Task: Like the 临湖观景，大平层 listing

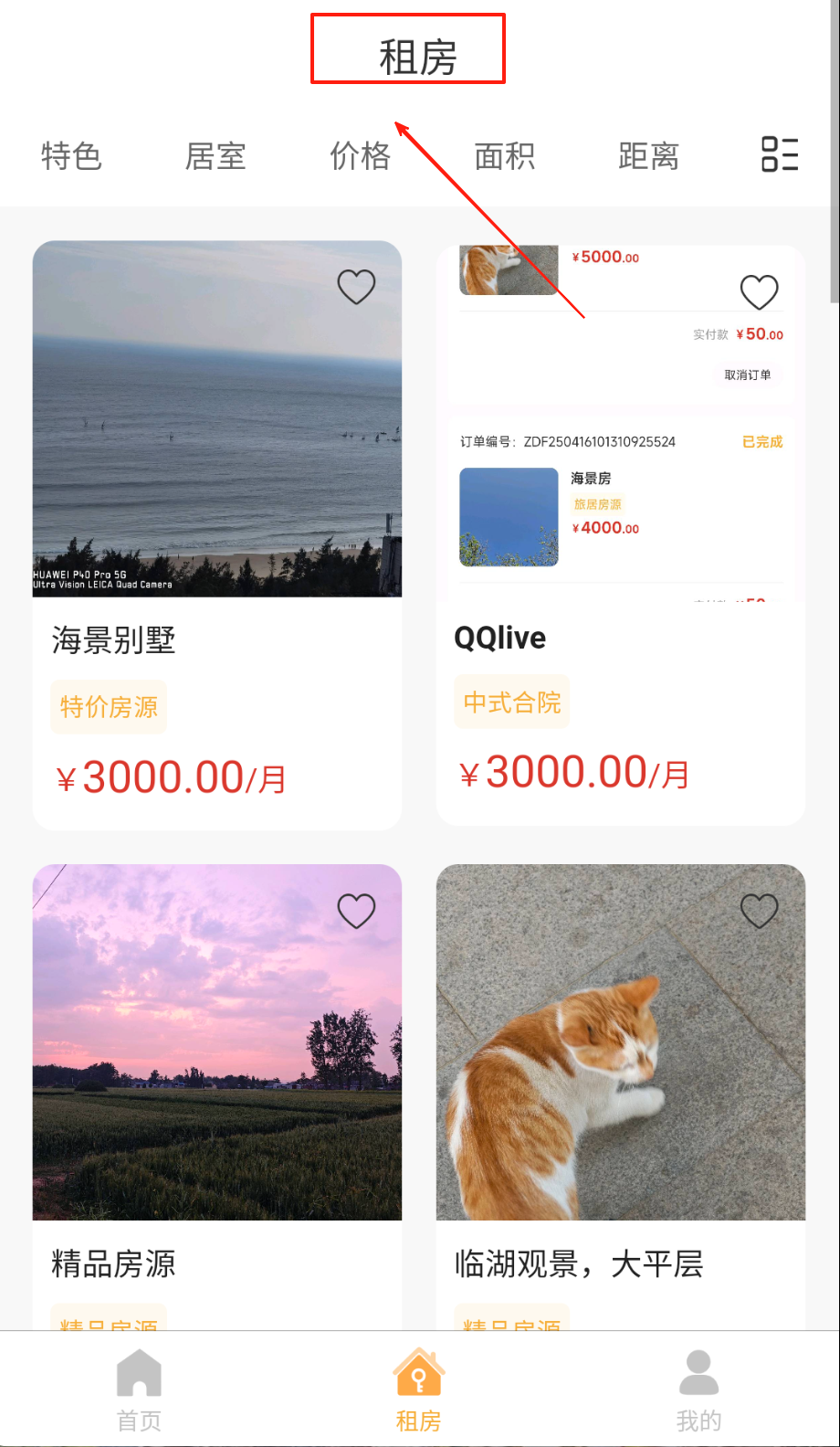Action: 759,910
